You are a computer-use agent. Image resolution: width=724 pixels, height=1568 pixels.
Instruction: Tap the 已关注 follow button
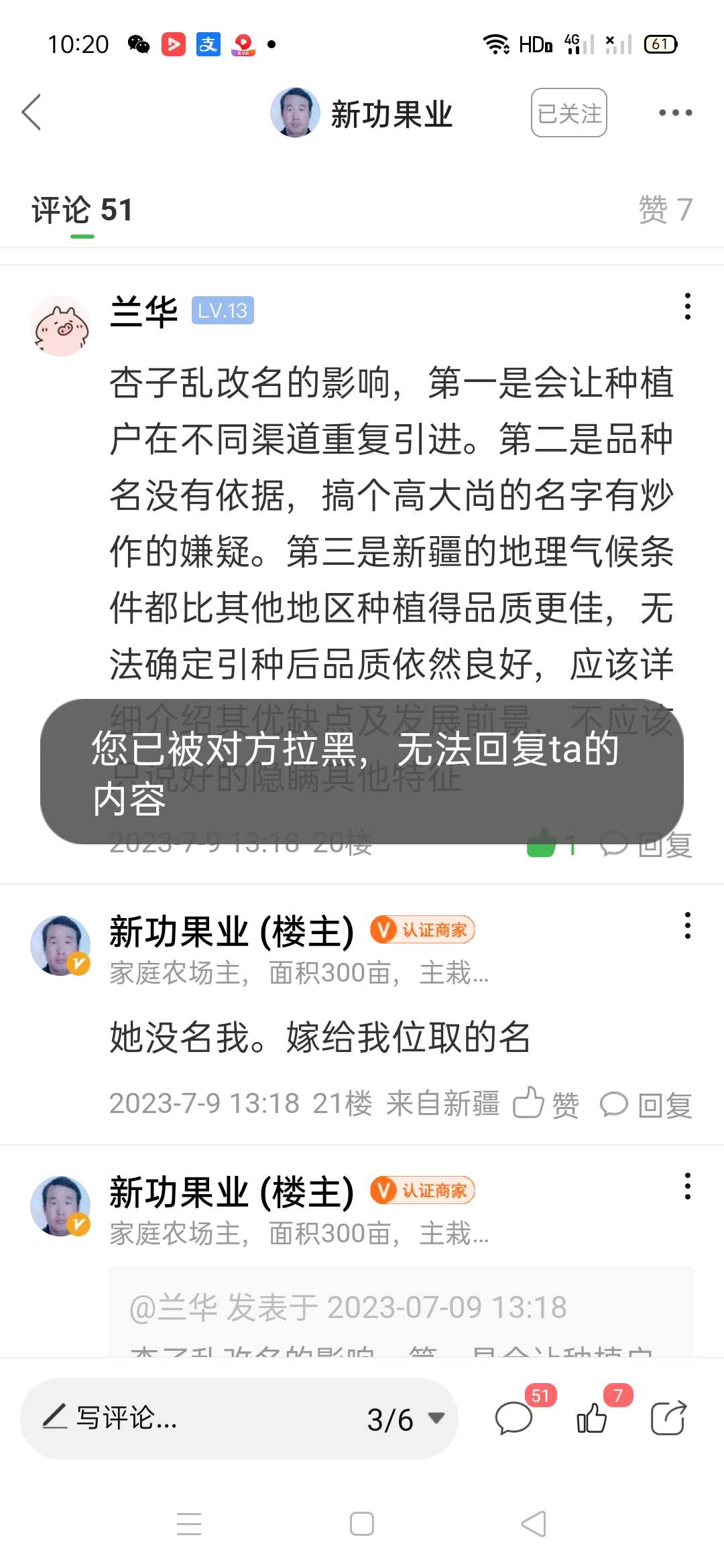(x=569, y=113)
